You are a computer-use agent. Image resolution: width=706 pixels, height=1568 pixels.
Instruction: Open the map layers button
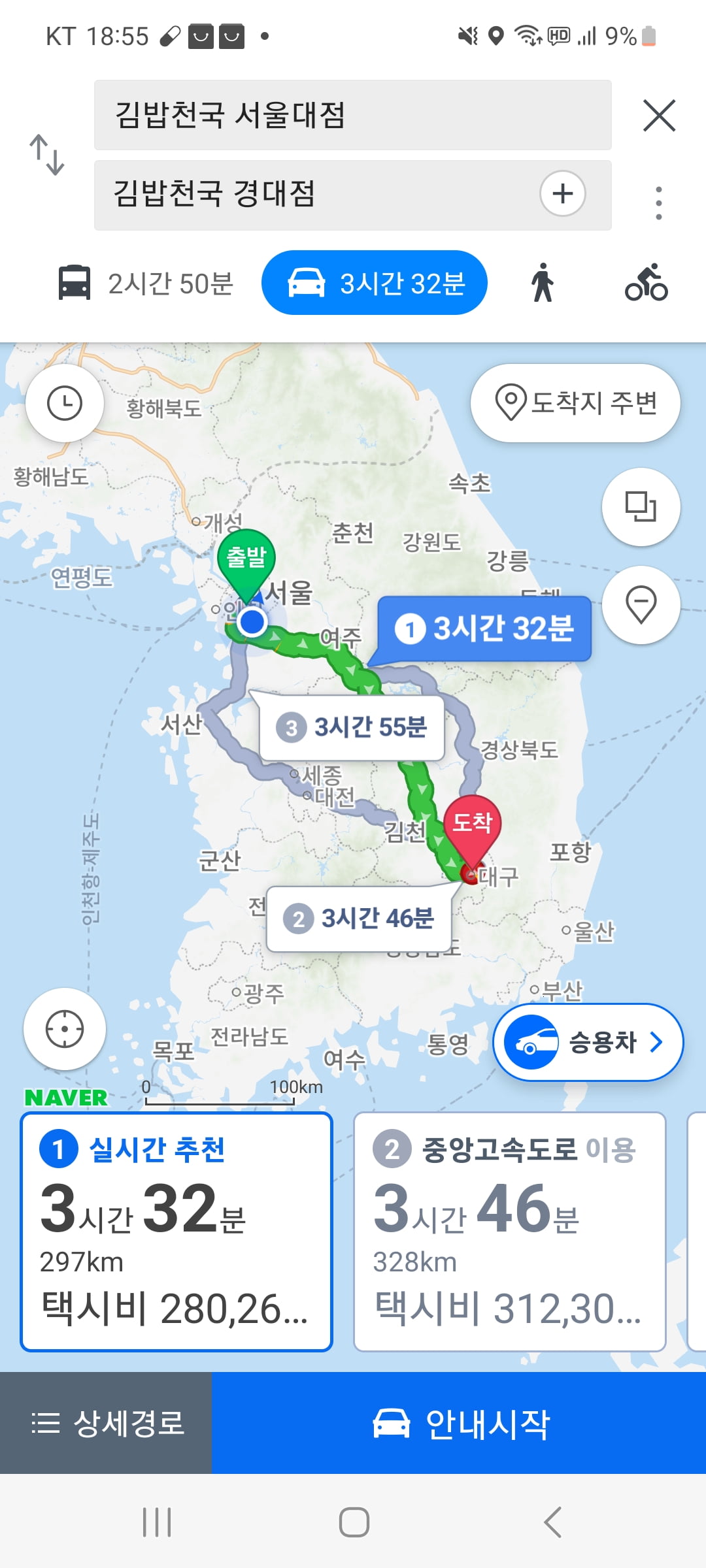pyautogui.click(x=641, y=506)
